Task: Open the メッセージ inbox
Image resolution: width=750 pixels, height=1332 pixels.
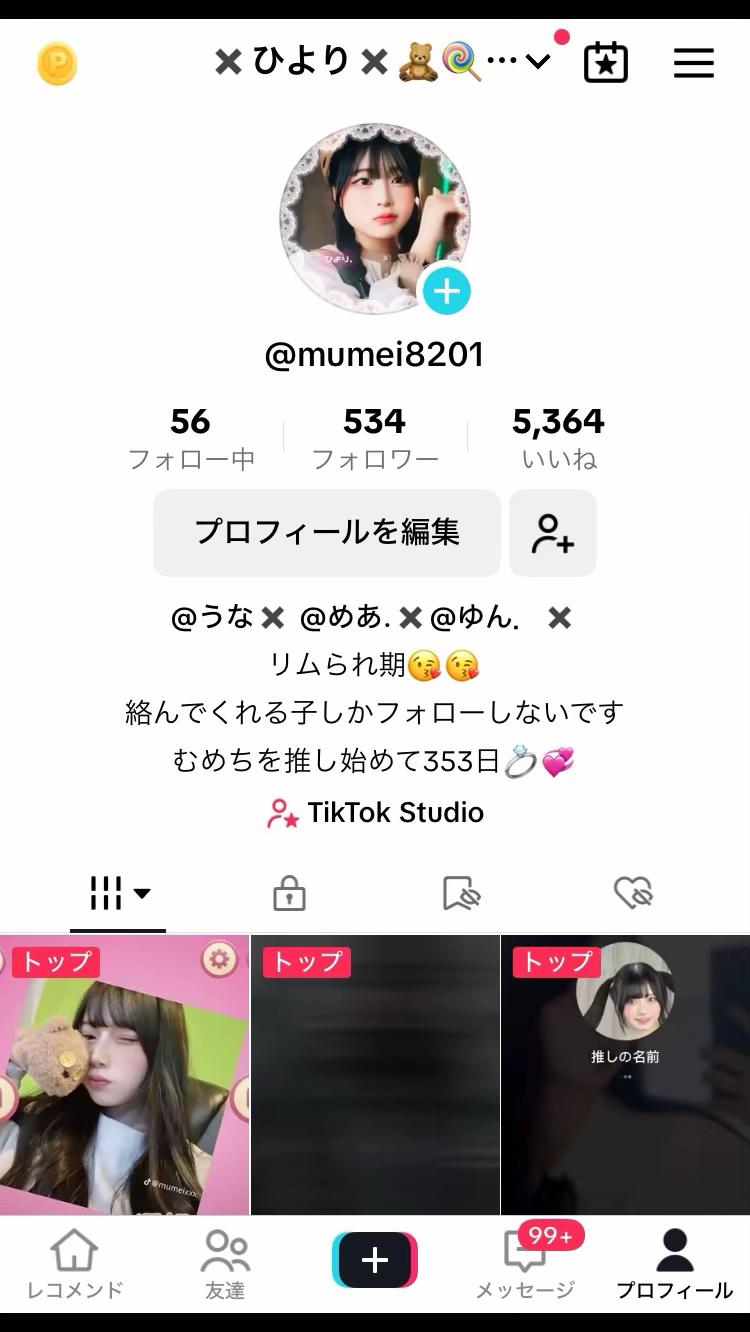Action: coord(525,1263)
